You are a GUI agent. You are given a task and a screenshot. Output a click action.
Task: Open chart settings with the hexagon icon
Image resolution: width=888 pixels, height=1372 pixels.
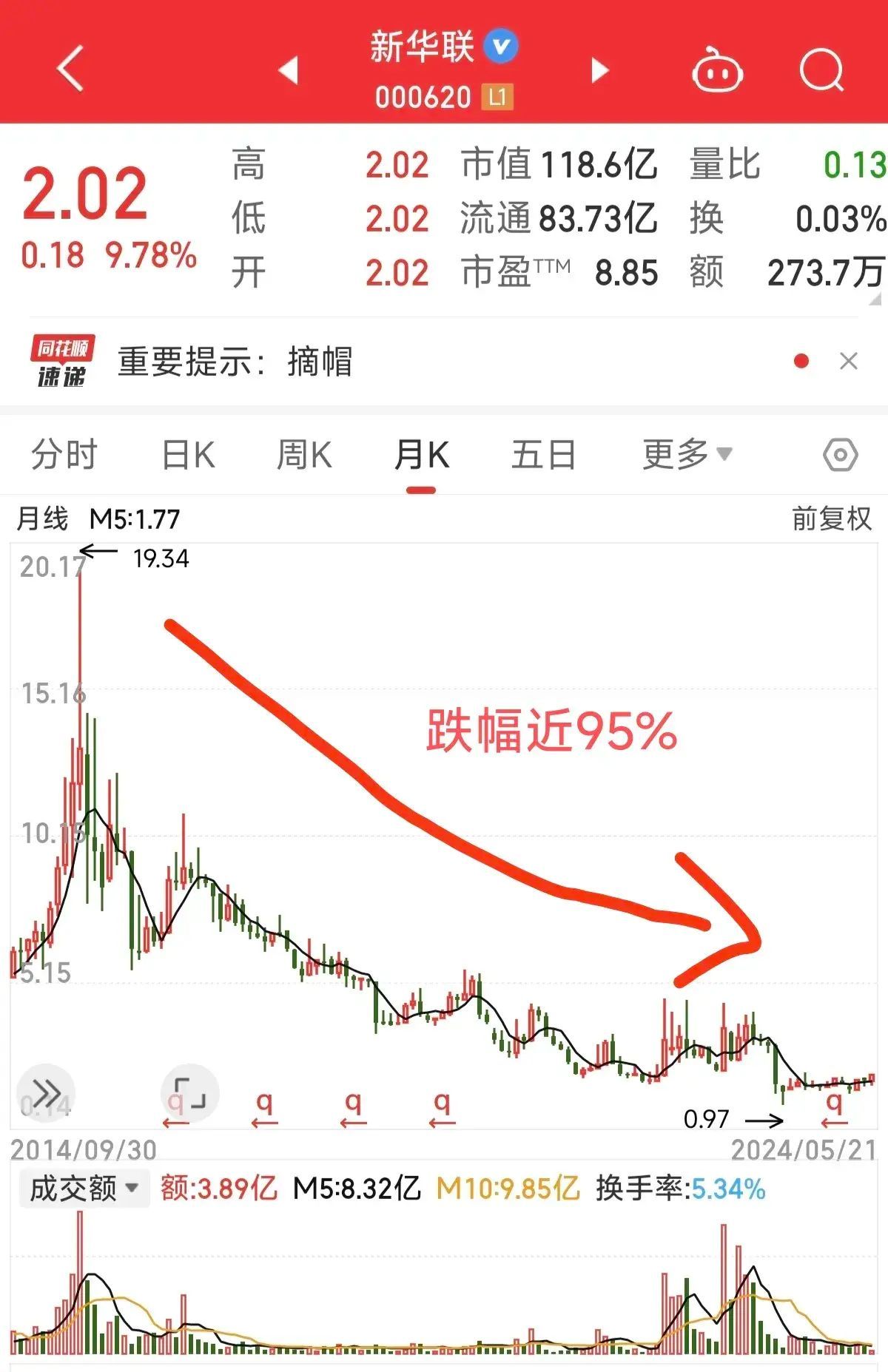(841, 456)
